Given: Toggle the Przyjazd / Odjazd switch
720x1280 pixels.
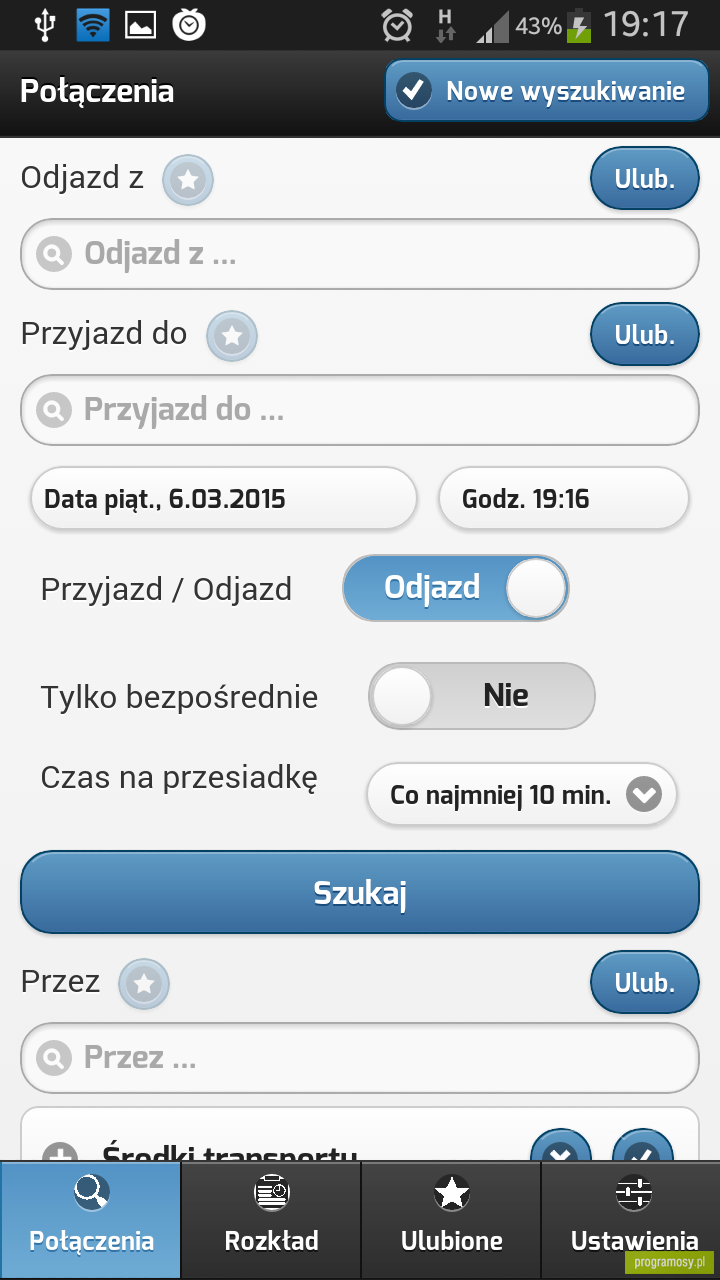Looking at the screenshot, I should tap(456, 588).
